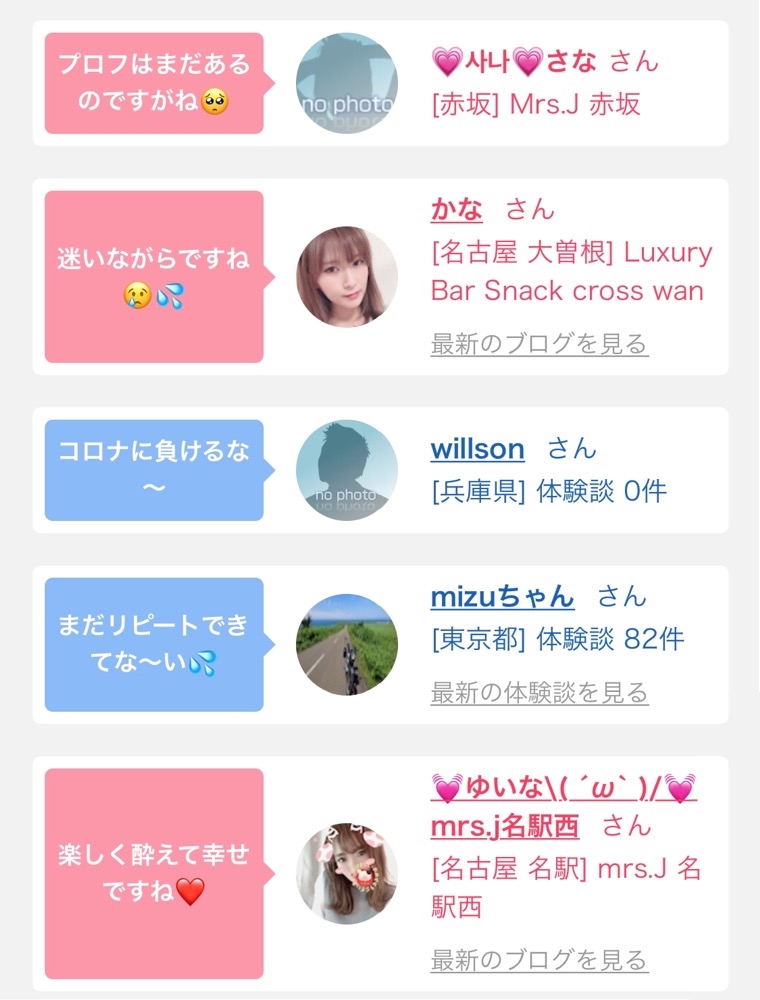Tap mizuちゃん's road photo avatar
Viewport: 760px width, 1000px height.
click(x=347, y=645)
